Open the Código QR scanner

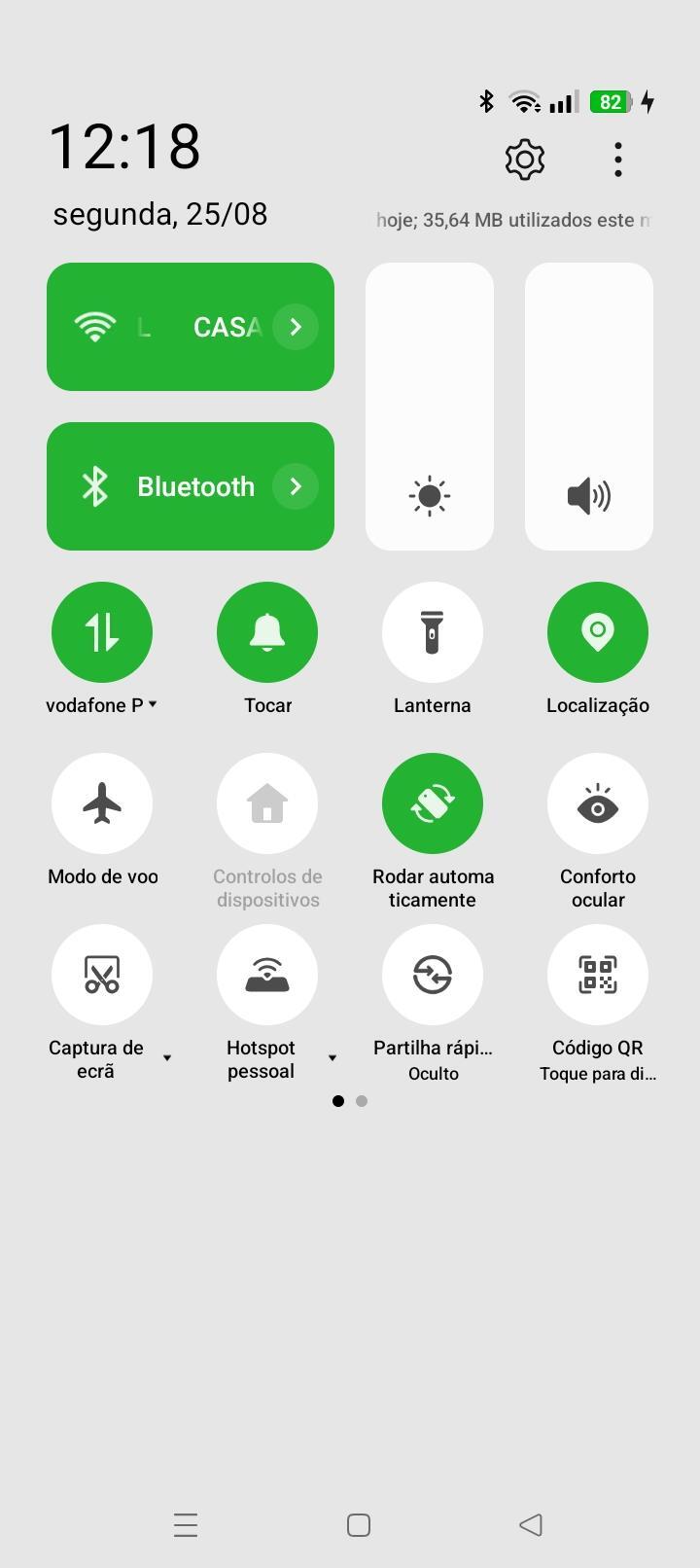[598, 975]
